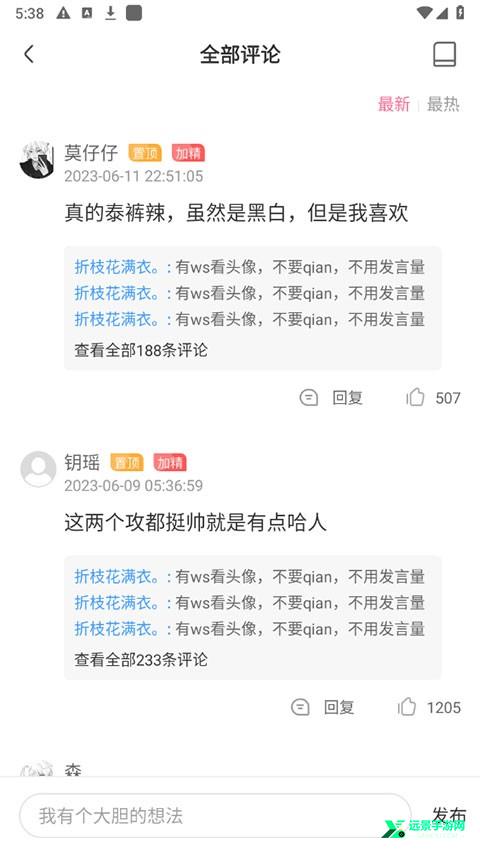The height and width of the screenshot is (854, 480).
Task: View all 233 replies under 钥瑶's comment
Action: pos(141,660)
